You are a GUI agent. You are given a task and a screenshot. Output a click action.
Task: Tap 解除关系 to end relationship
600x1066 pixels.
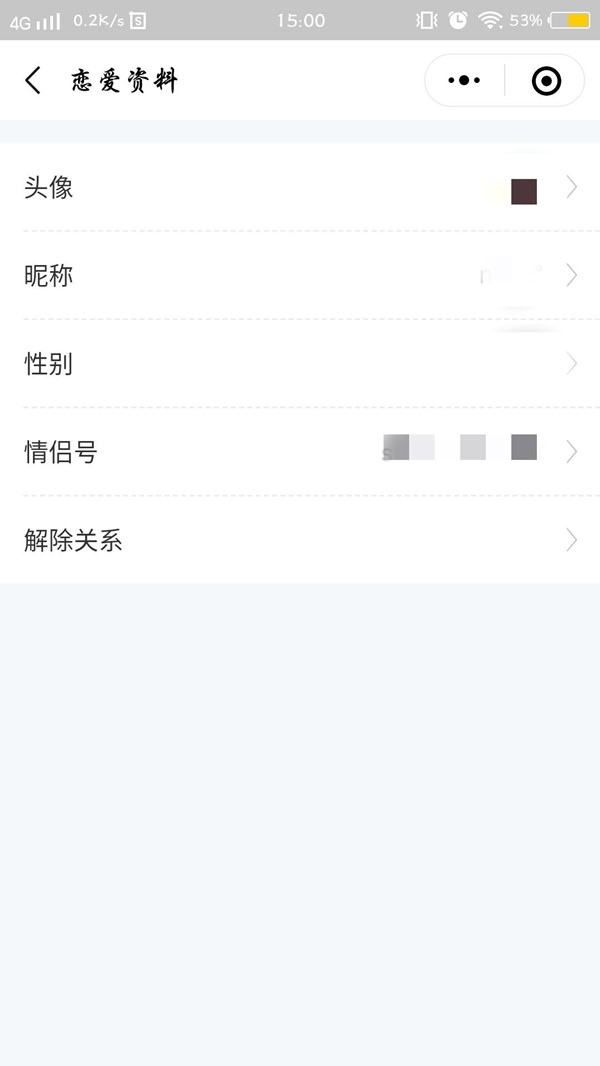[300, 541]
